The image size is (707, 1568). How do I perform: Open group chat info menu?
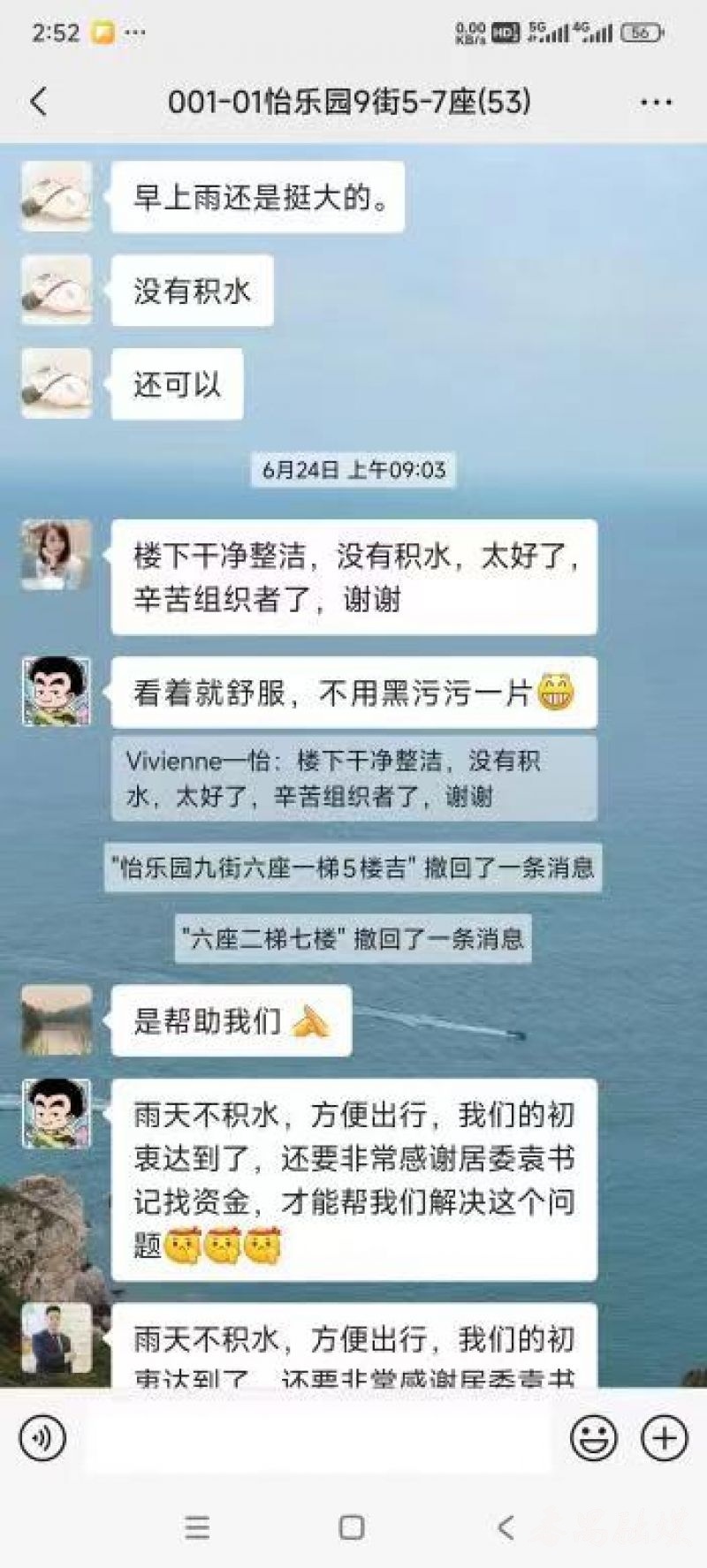coord(656,102)
